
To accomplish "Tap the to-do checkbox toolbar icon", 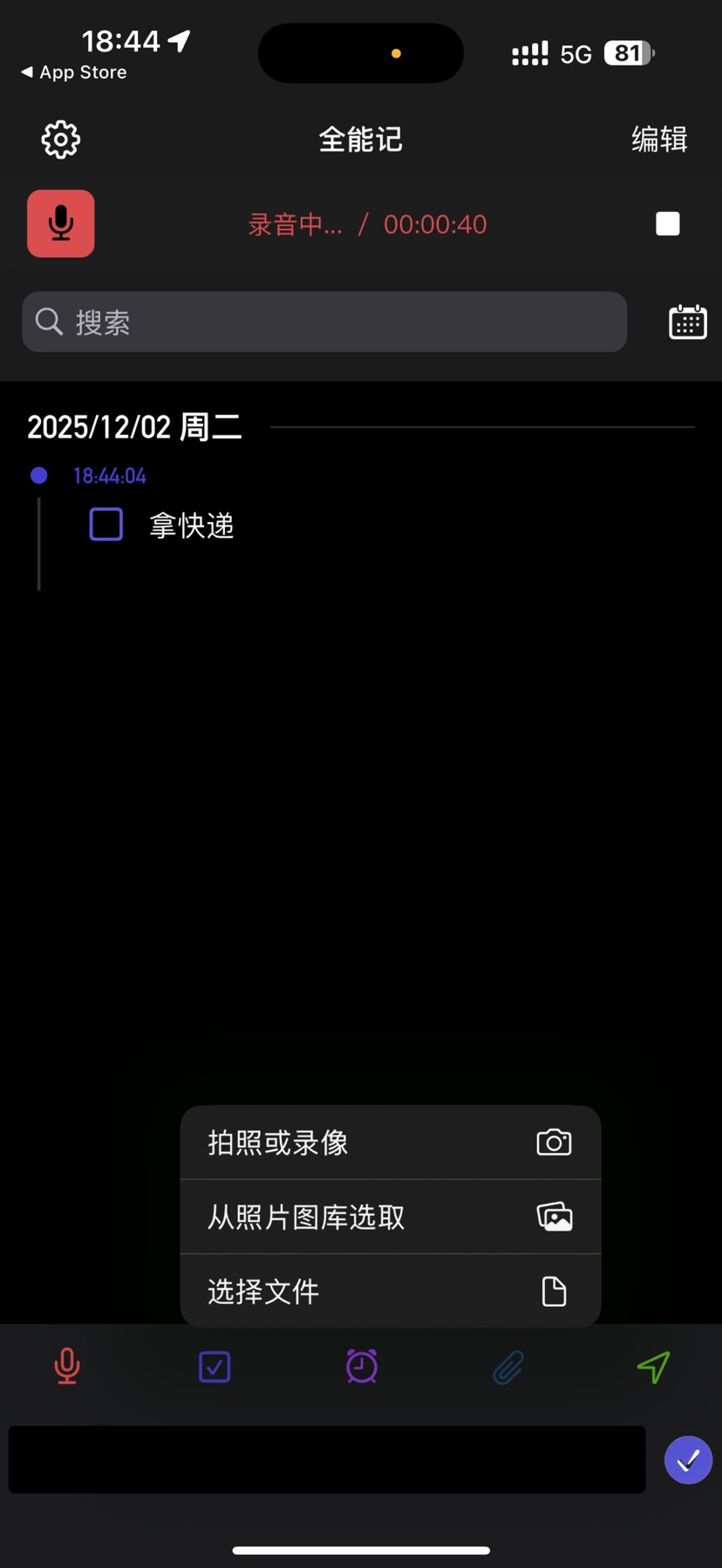I will [x=215, y=1366].
